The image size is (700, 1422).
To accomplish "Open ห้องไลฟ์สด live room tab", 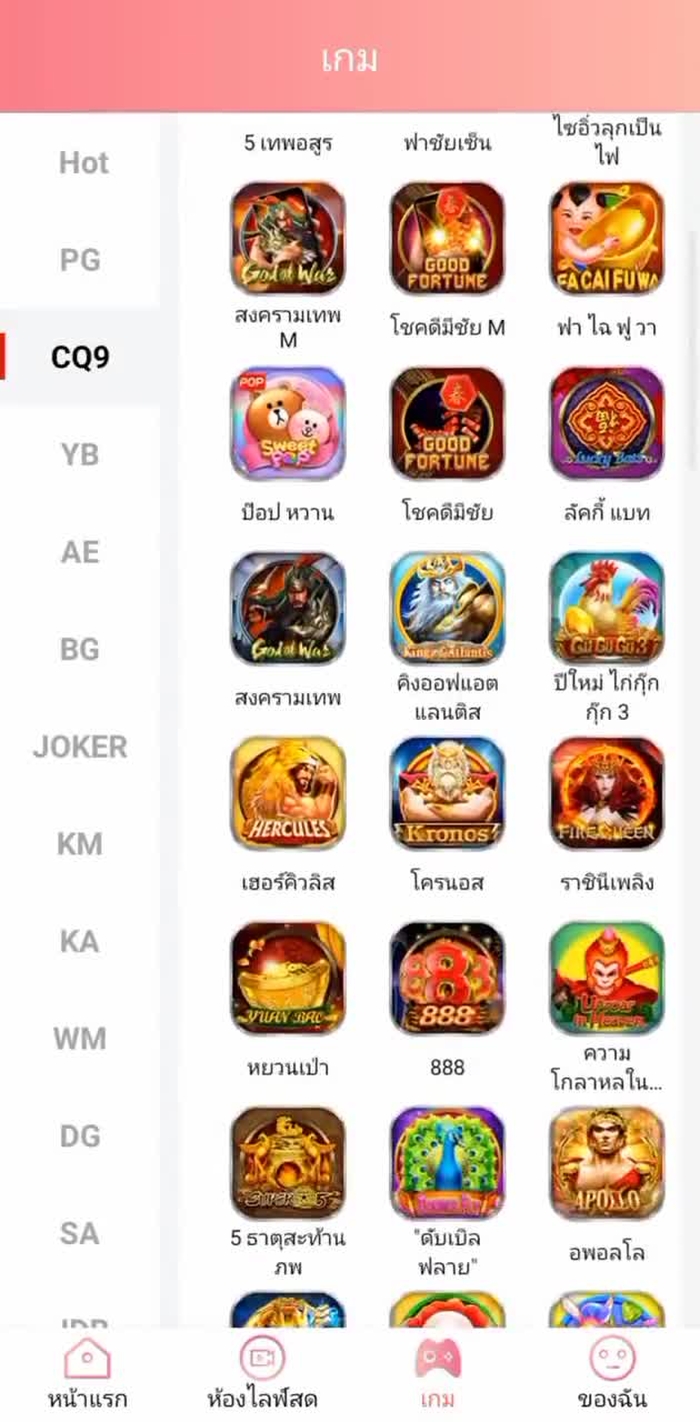I will (x=262, y=1374).
